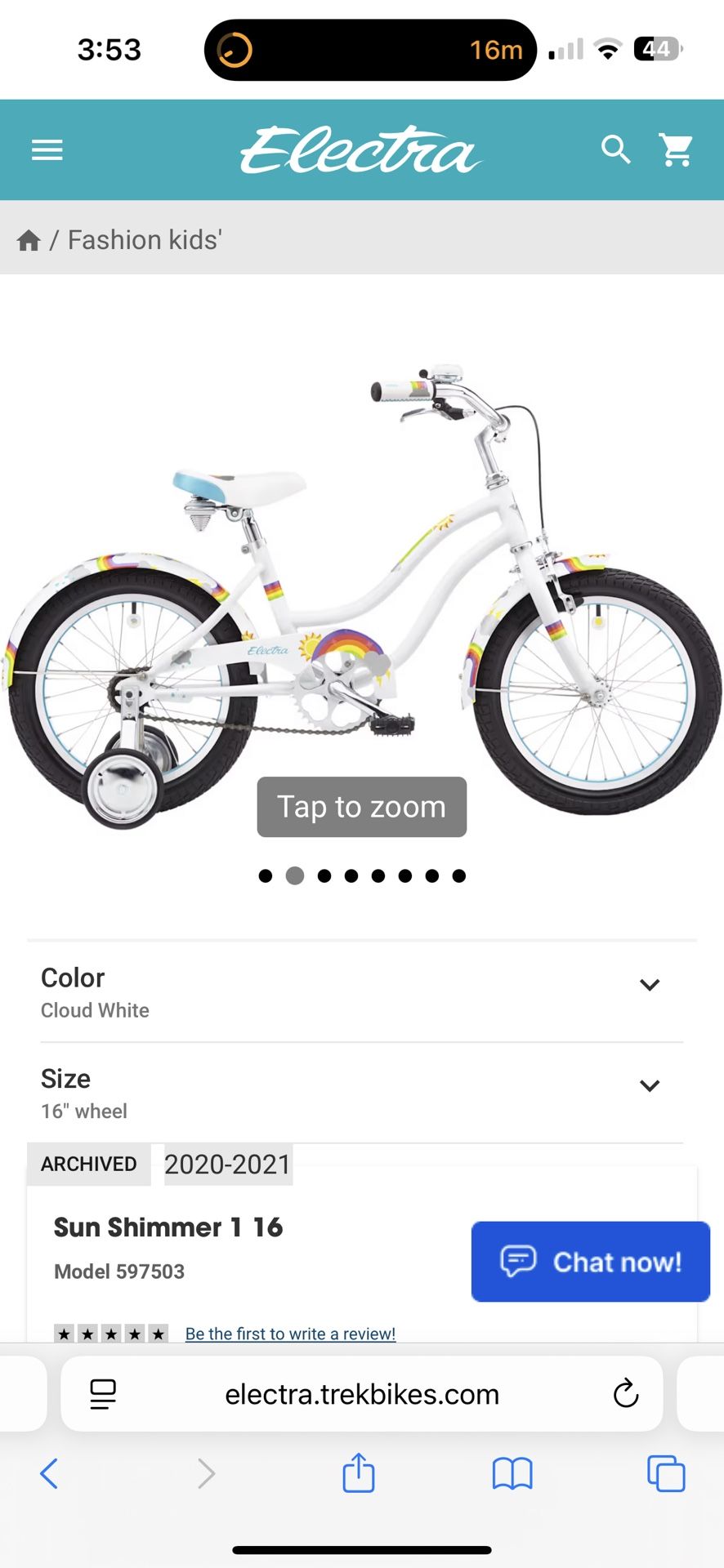Open the Chat now widget

point(590,1262)
